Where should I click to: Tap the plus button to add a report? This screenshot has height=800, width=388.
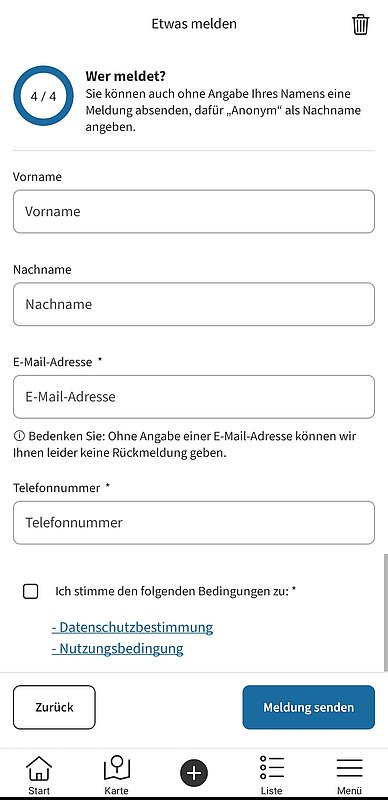pos(194,773)
